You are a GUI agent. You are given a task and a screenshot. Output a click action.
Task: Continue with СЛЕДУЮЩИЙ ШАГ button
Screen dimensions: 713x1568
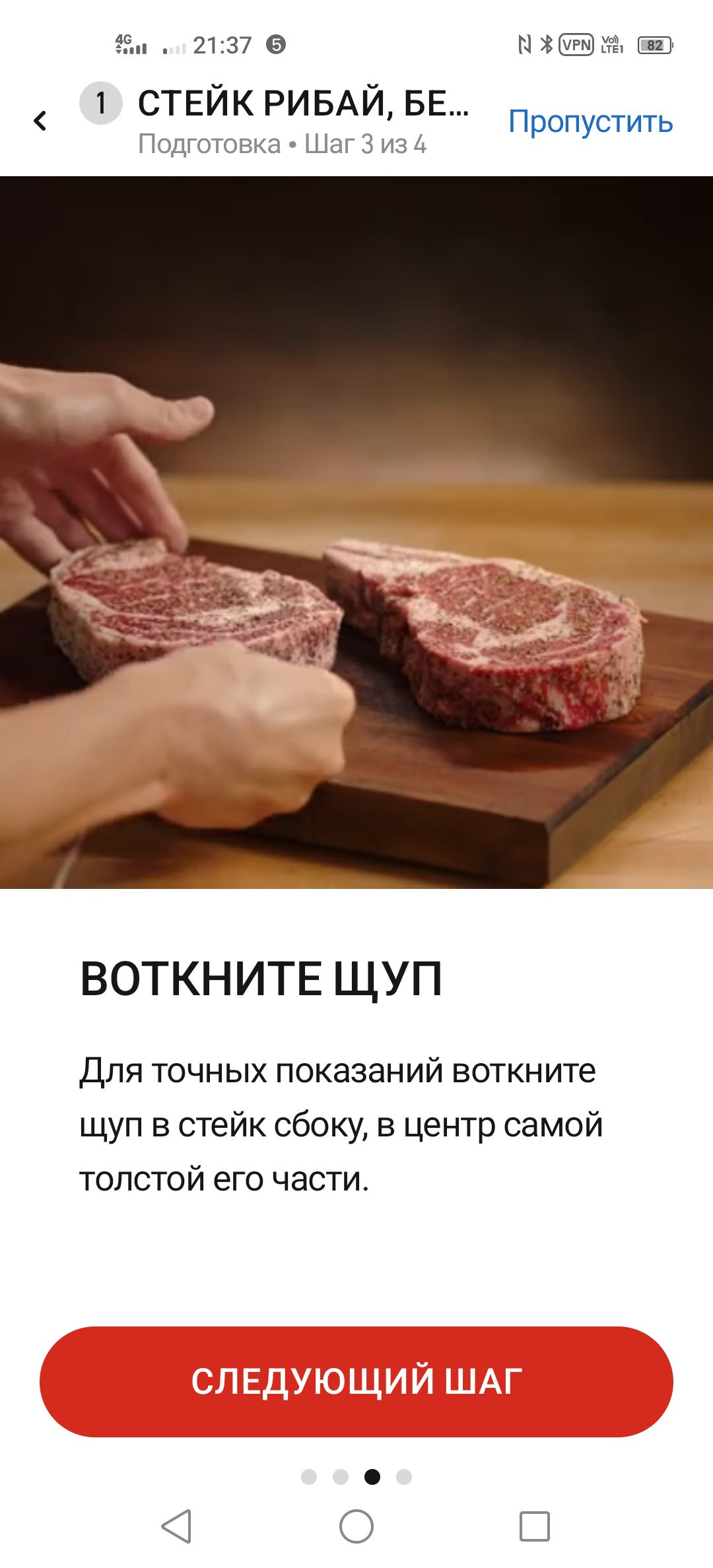356,1381
